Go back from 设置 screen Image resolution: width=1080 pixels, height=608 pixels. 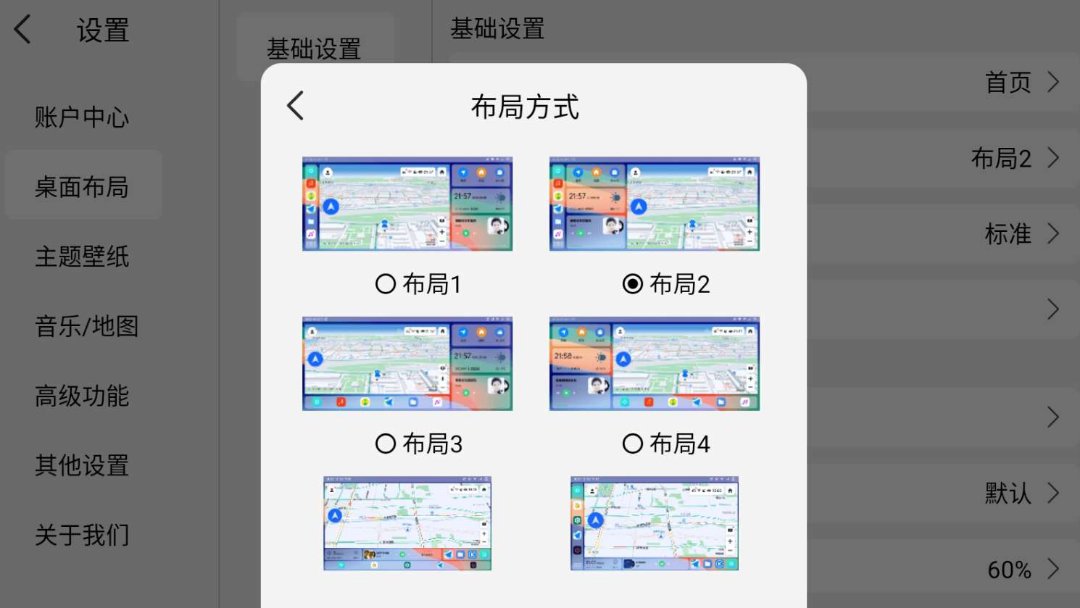tap(23, 30)
